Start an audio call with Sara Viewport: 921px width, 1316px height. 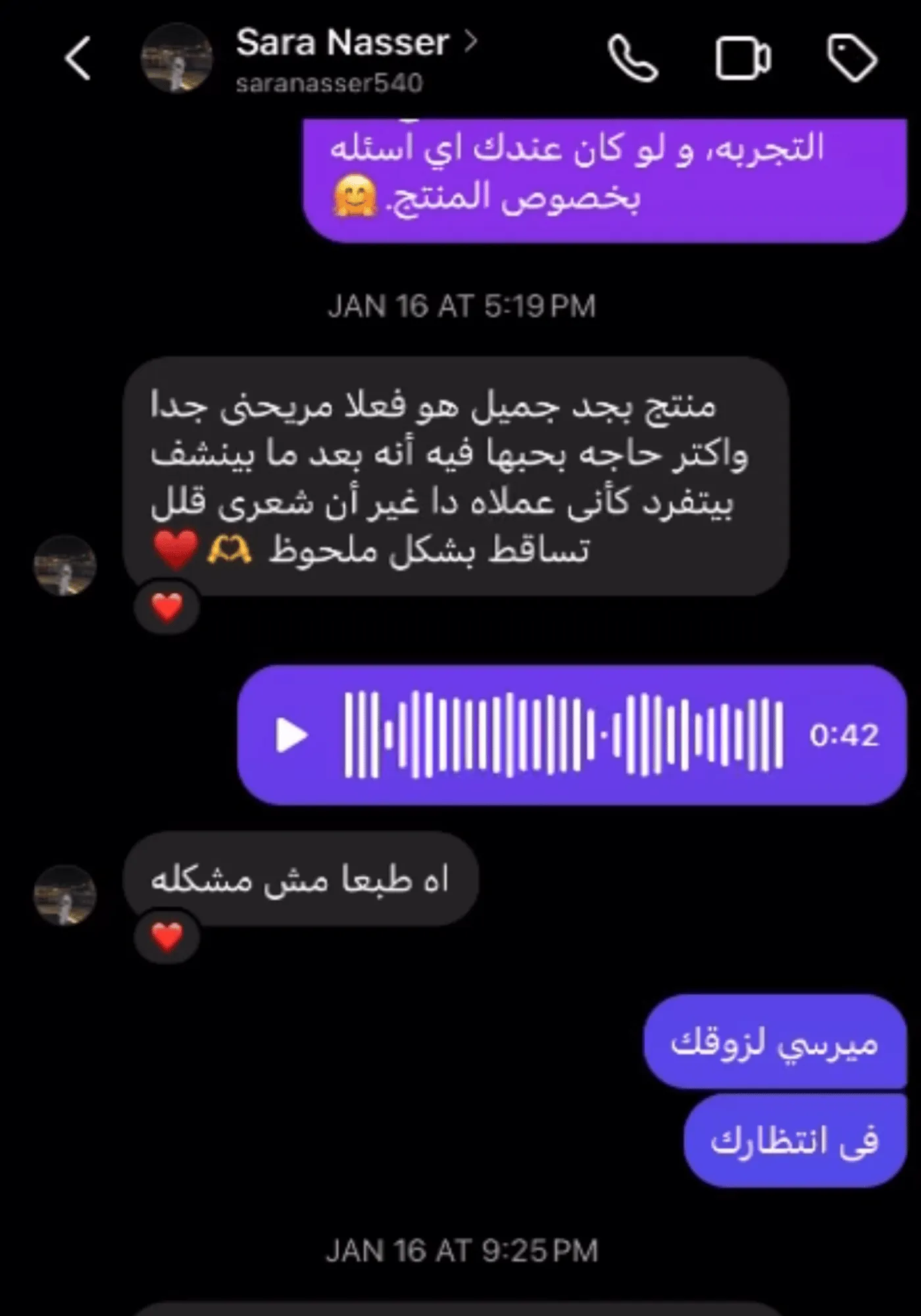click(633, 59)
